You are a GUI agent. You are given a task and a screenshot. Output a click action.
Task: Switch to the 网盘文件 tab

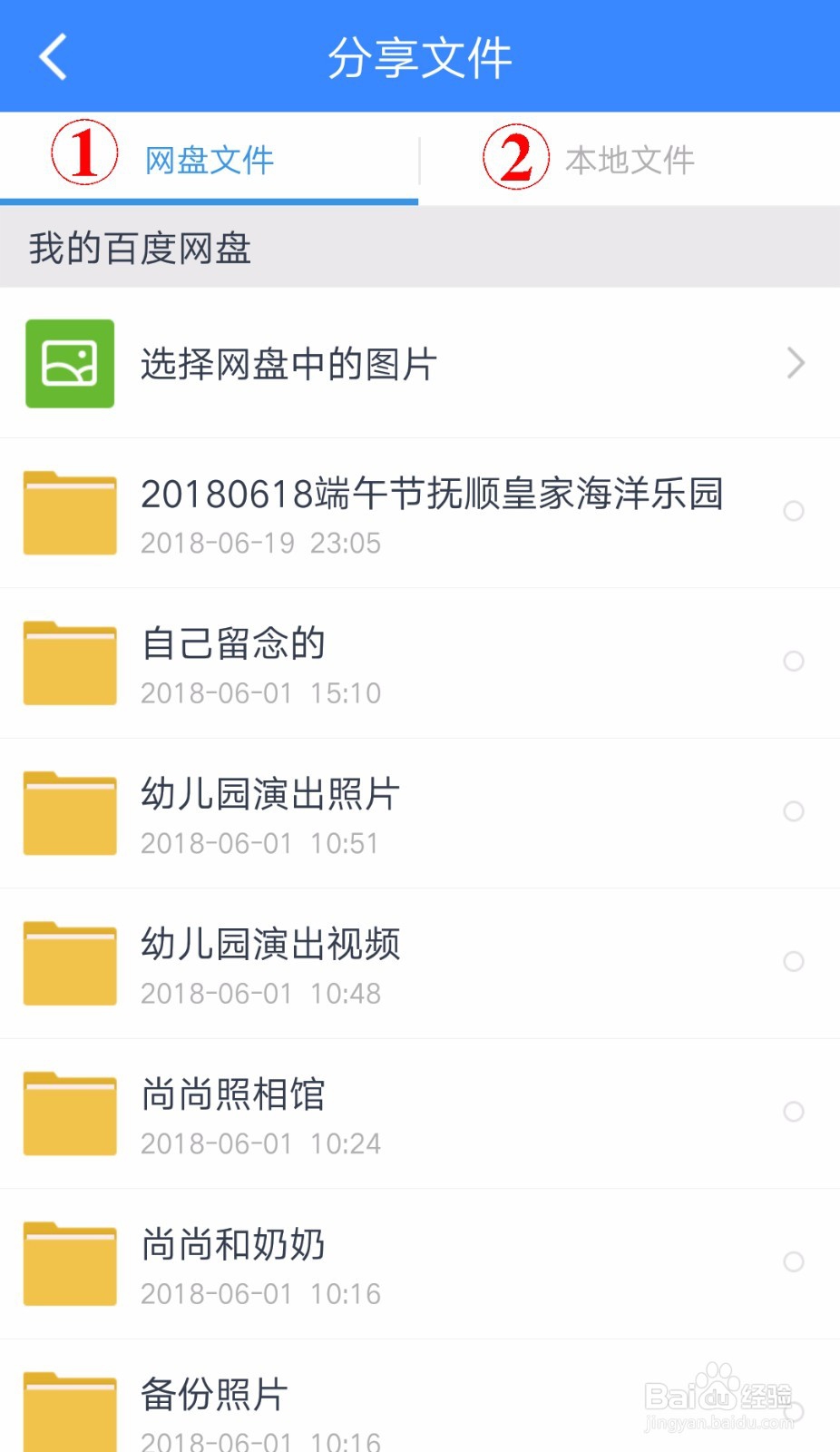[x=209, y=159]
